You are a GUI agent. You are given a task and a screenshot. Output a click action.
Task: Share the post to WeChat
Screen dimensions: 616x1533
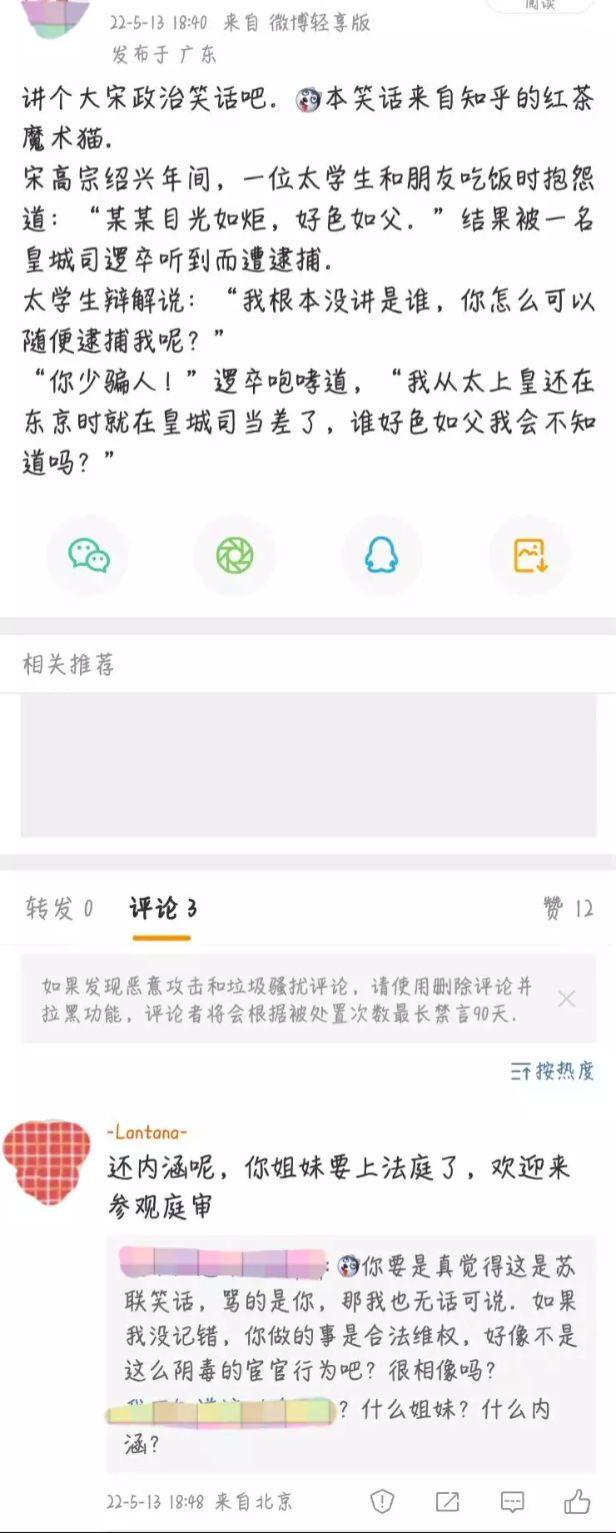(x=89, y=555)
